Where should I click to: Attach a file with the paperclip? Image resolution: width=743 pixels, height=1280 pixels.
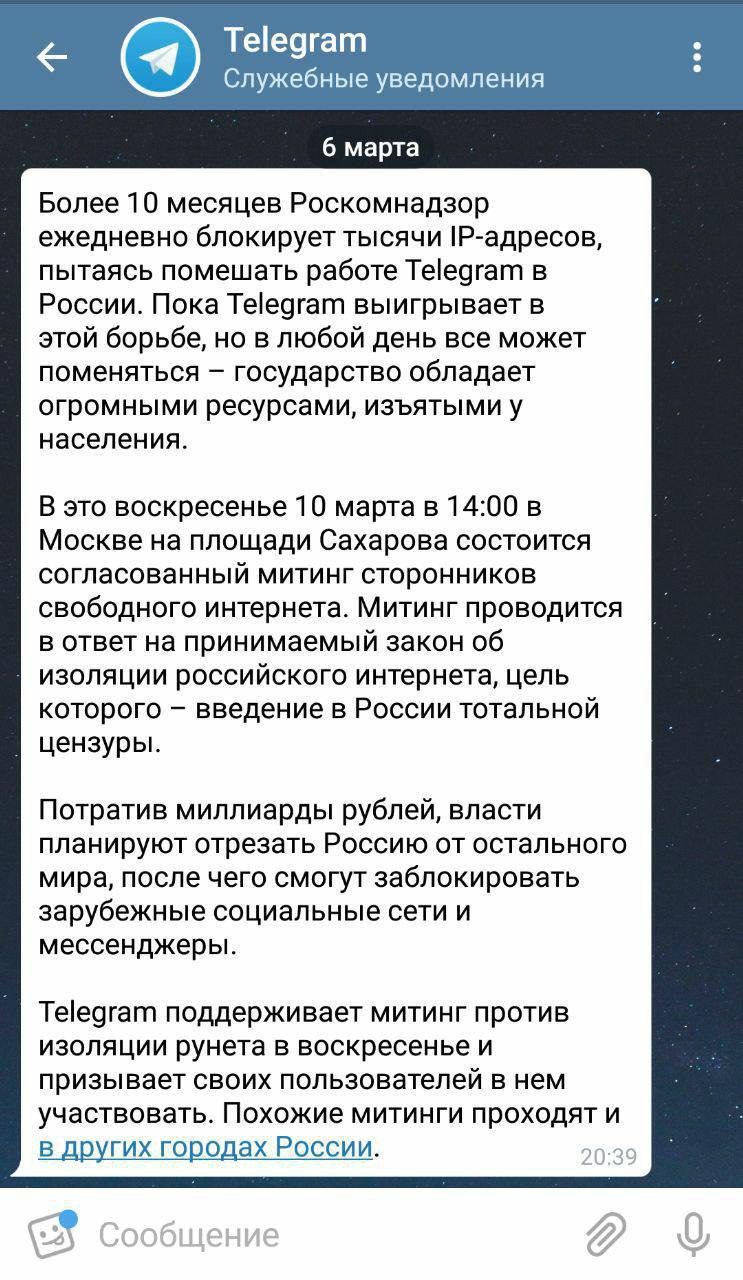tap(605, 1234)
